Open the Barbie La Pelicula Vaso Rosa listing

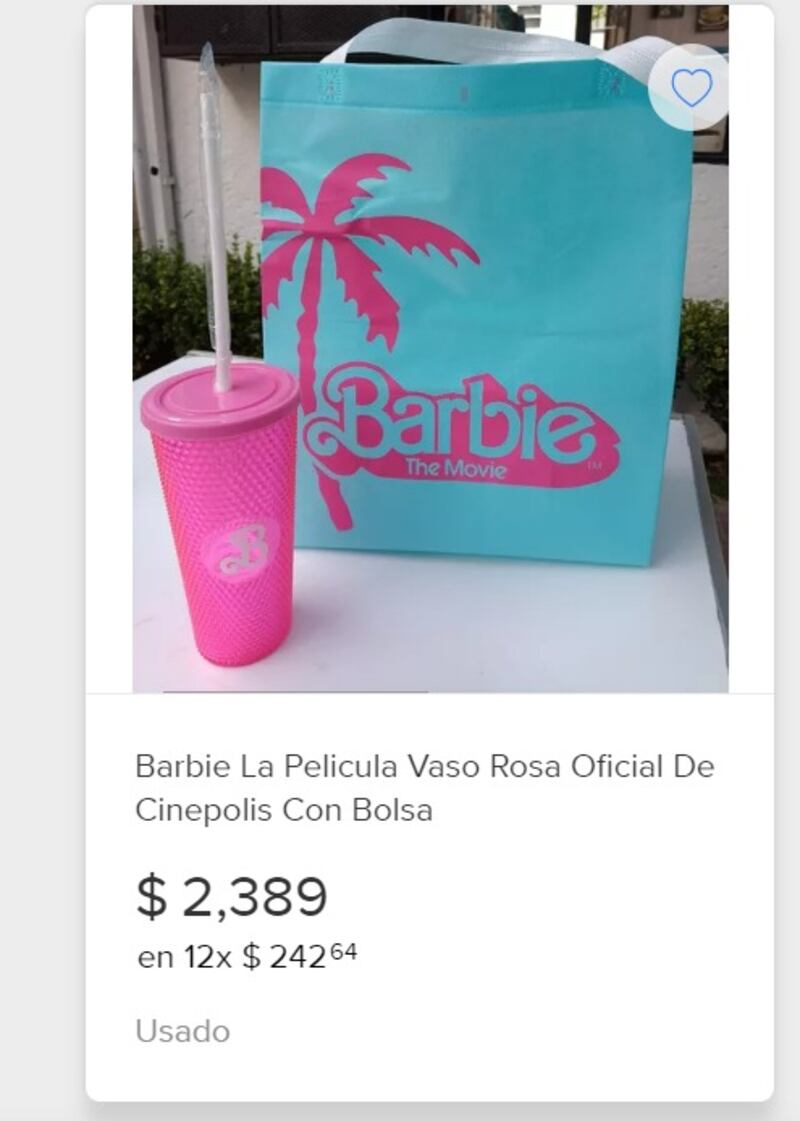(425, 788)
